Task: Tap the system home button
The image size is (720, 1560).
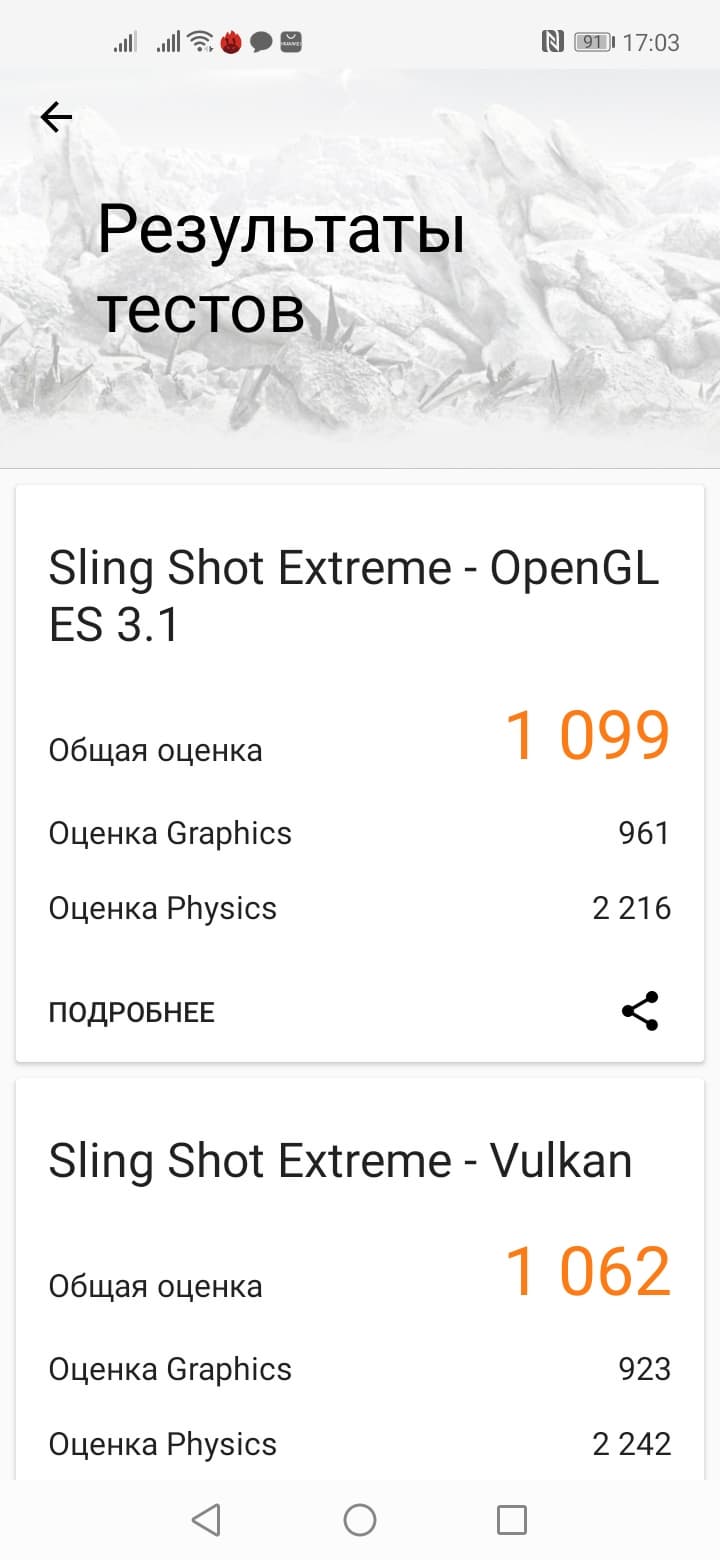Action: [360, 1520]
